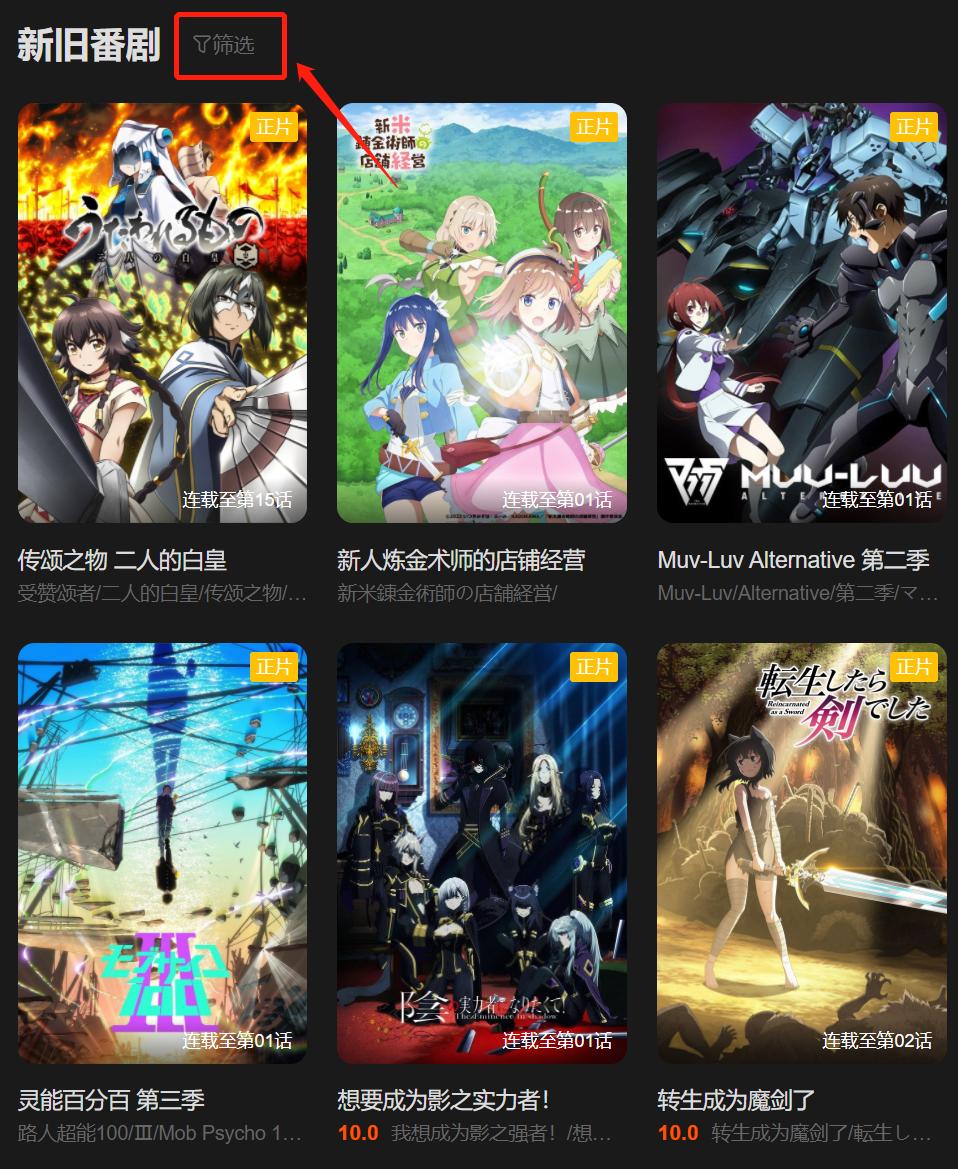This screenshot has width=958, height=1169.
Task: Open 新人炼金术师的店铺经营 anime card
Action: (x=482, y=313)
